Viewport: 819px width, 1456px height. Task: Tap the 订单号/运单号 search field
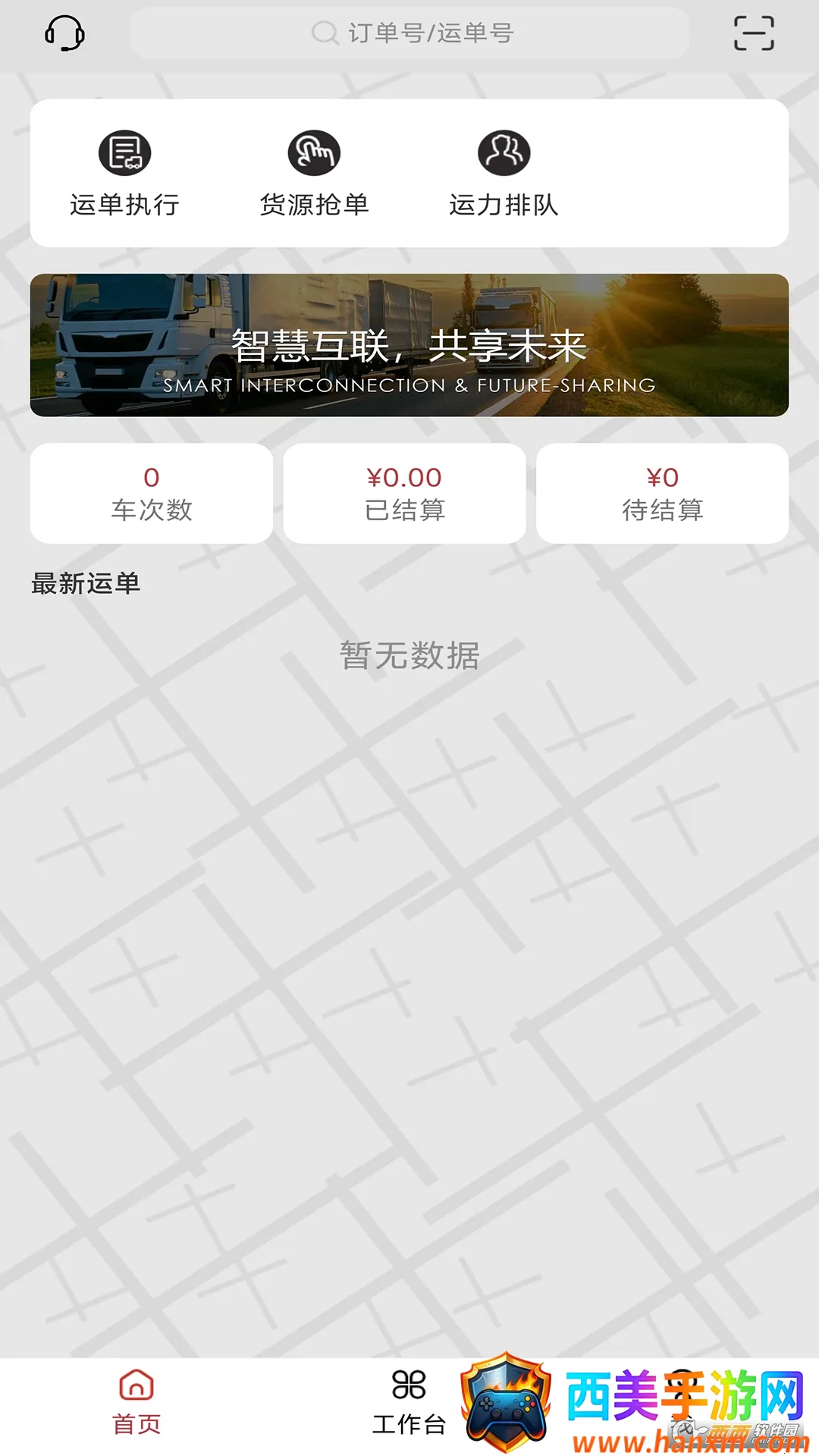[x=409, y=33]
